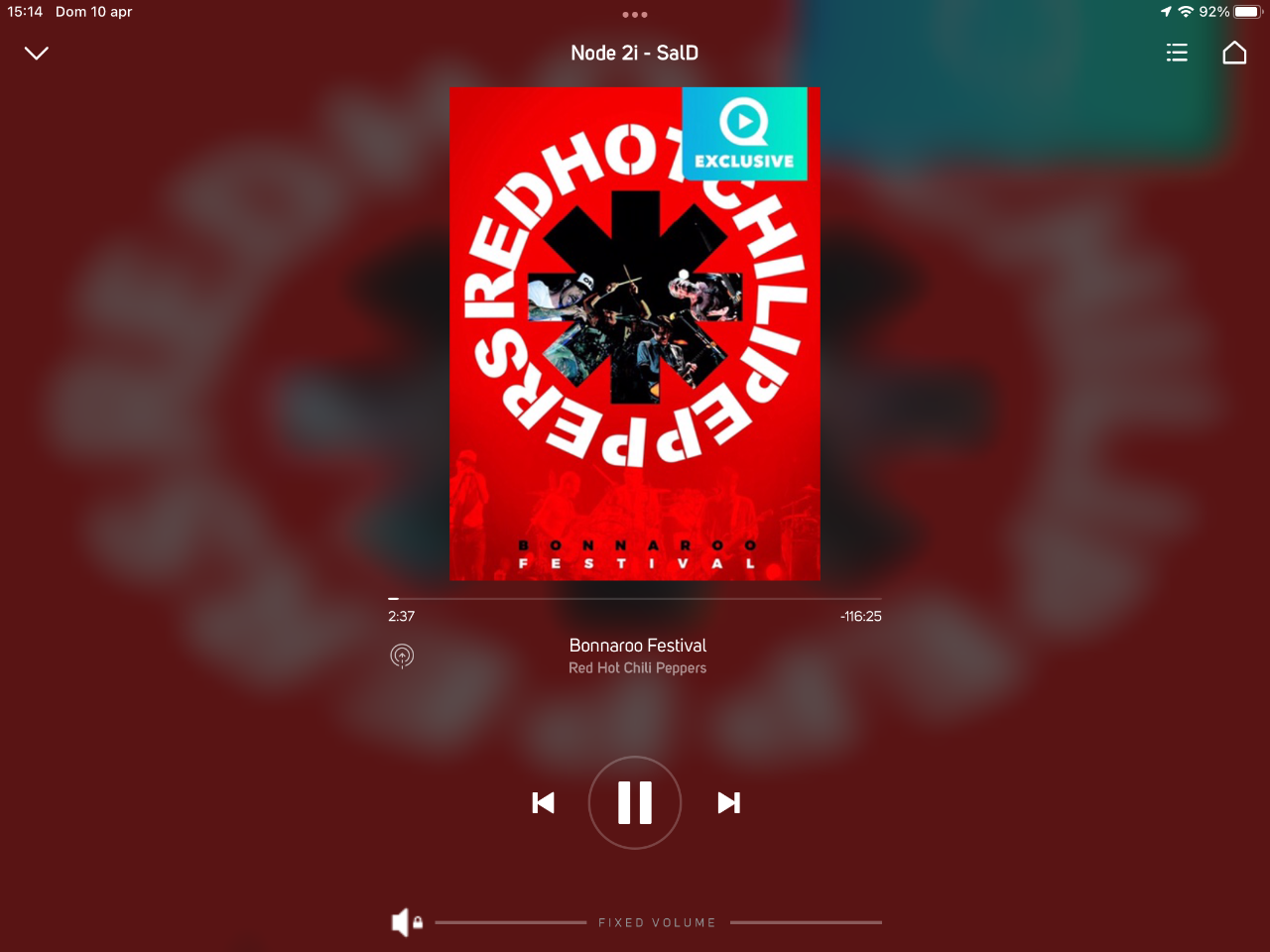Open the streaming source icon

(x=402, y=655)
